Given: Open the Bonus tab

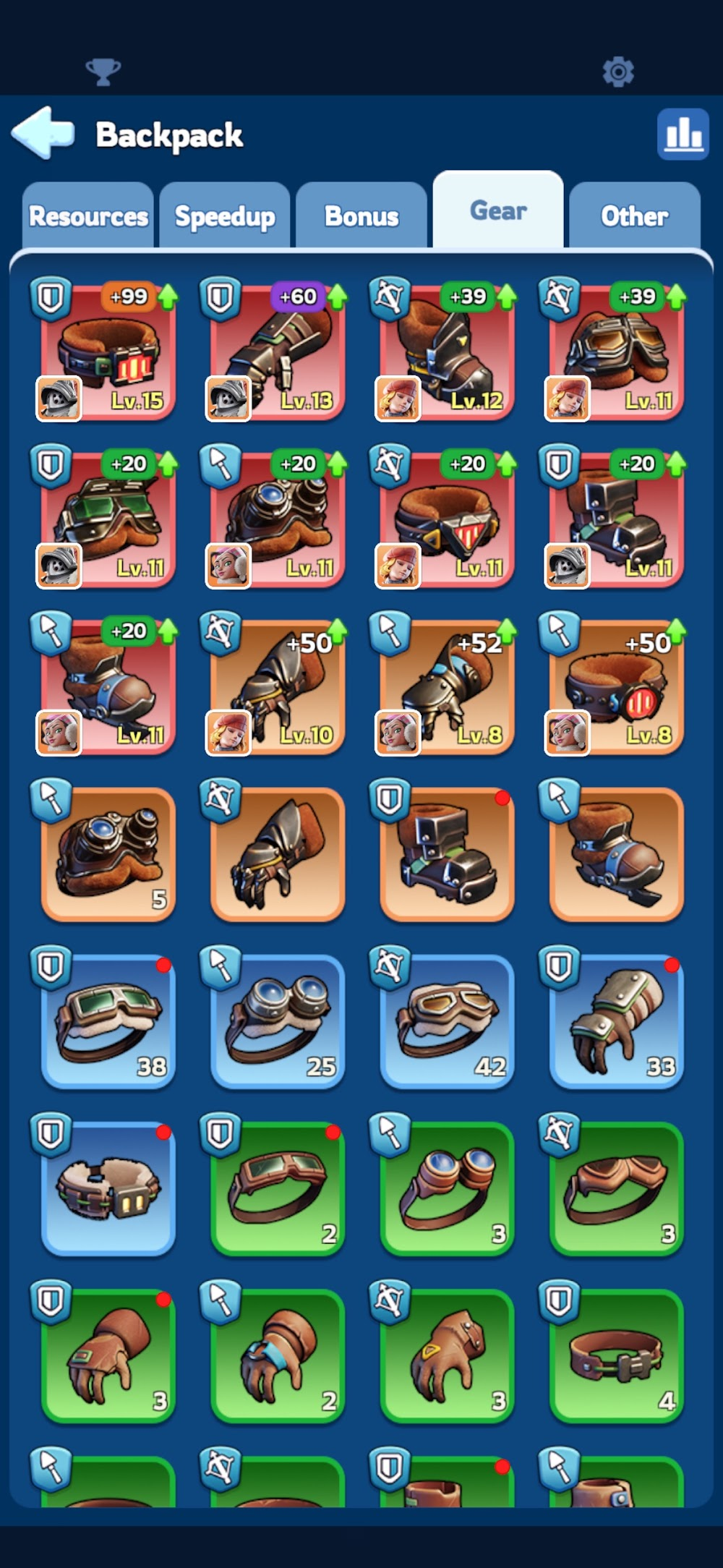Looking at the screenshot, I should coord(361,216).
